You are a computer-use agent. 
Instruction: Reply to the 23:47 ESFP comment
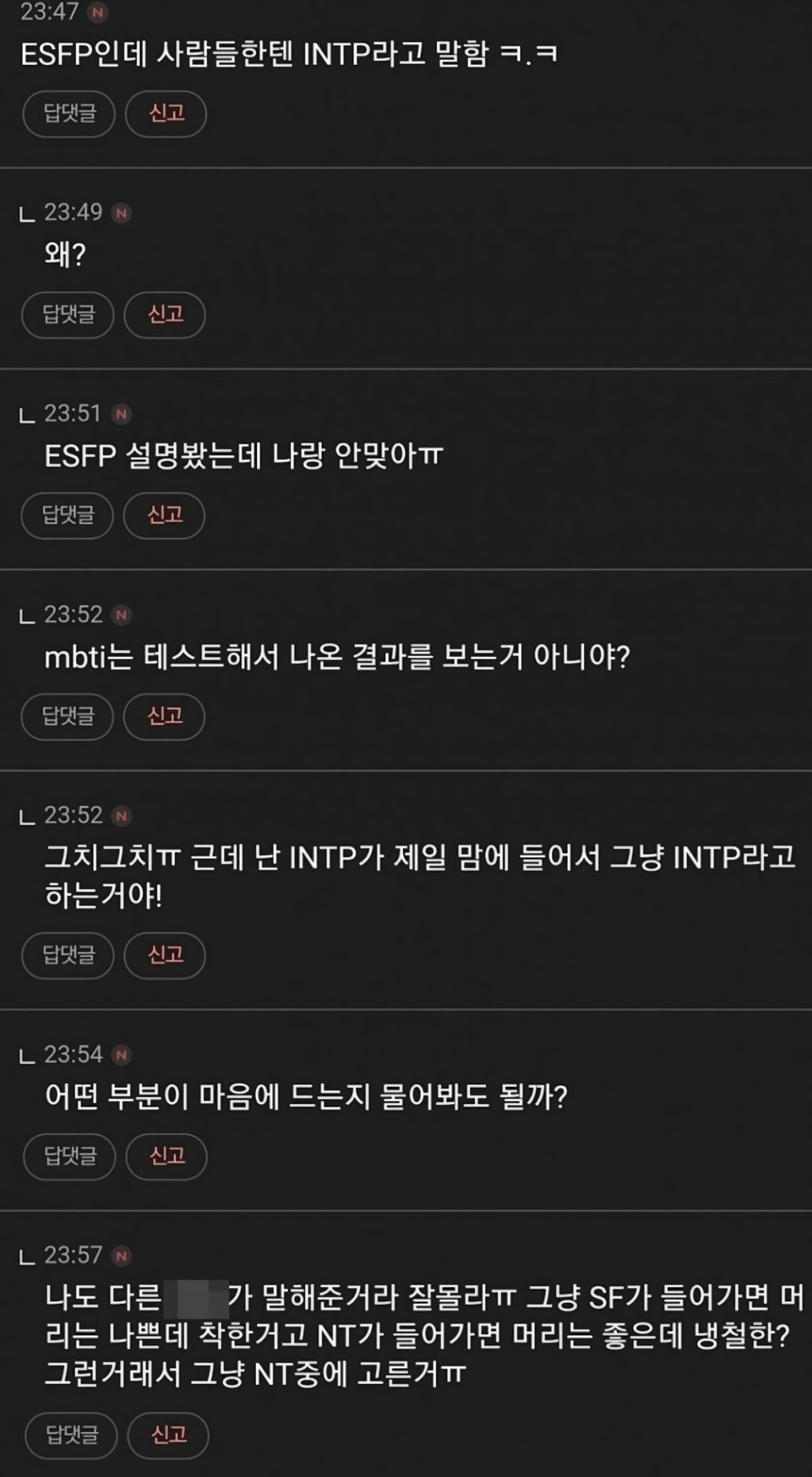(x=69, y=113)
